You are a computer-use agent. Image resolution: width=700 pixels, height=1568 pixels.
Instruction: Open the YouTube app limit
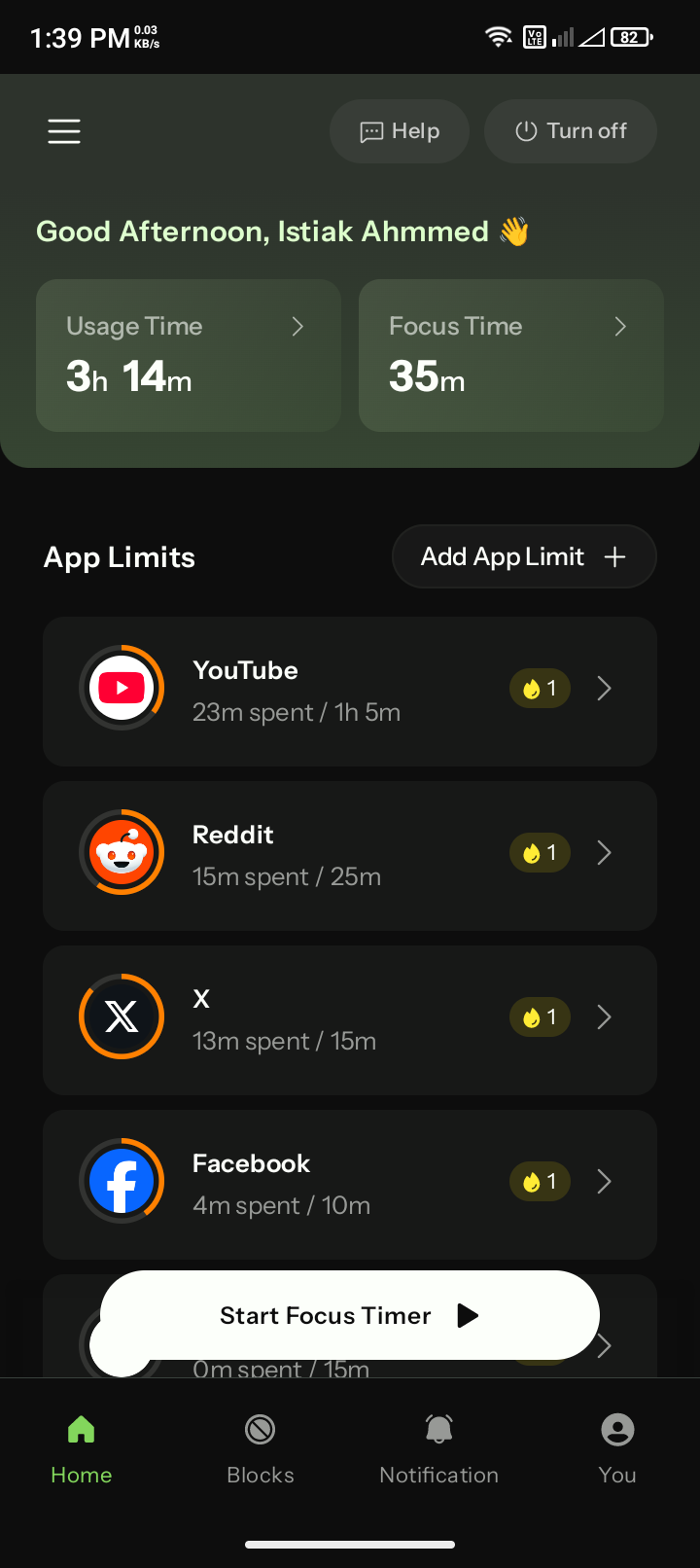click(x=350, y=691)
